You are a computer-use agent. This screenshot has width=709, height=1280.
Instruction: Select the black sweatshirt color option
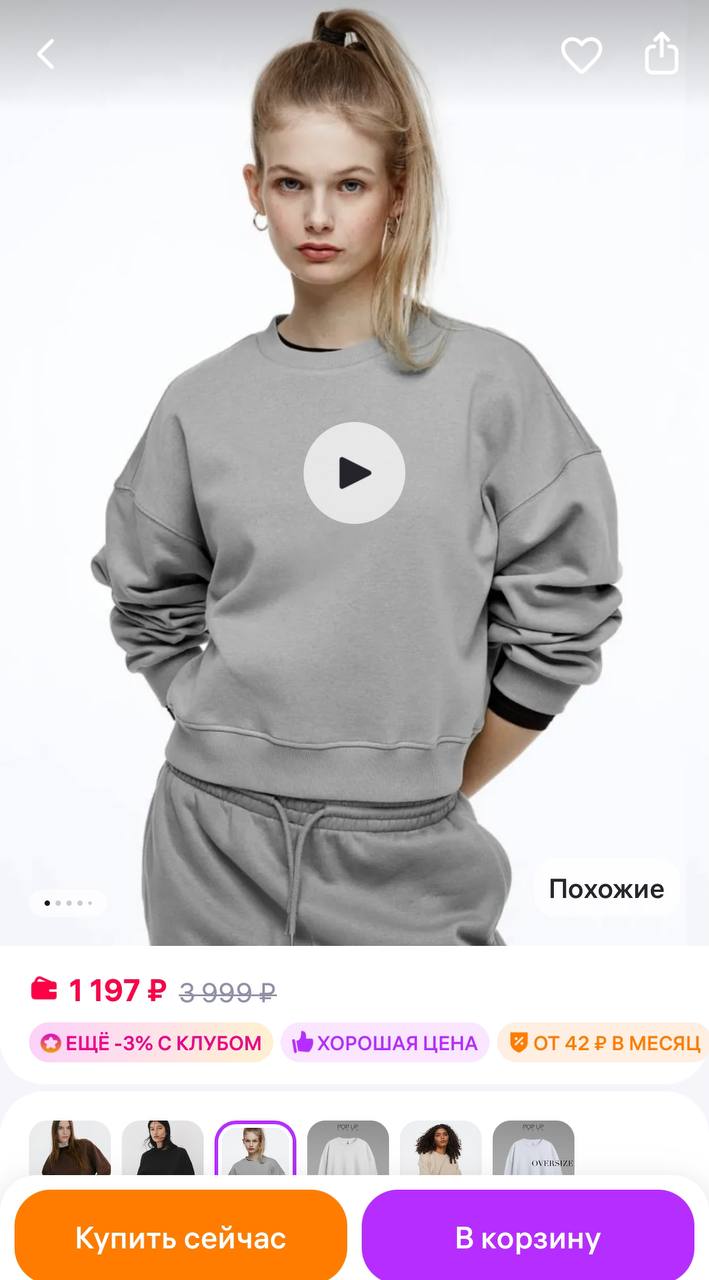pos(163,1148)
